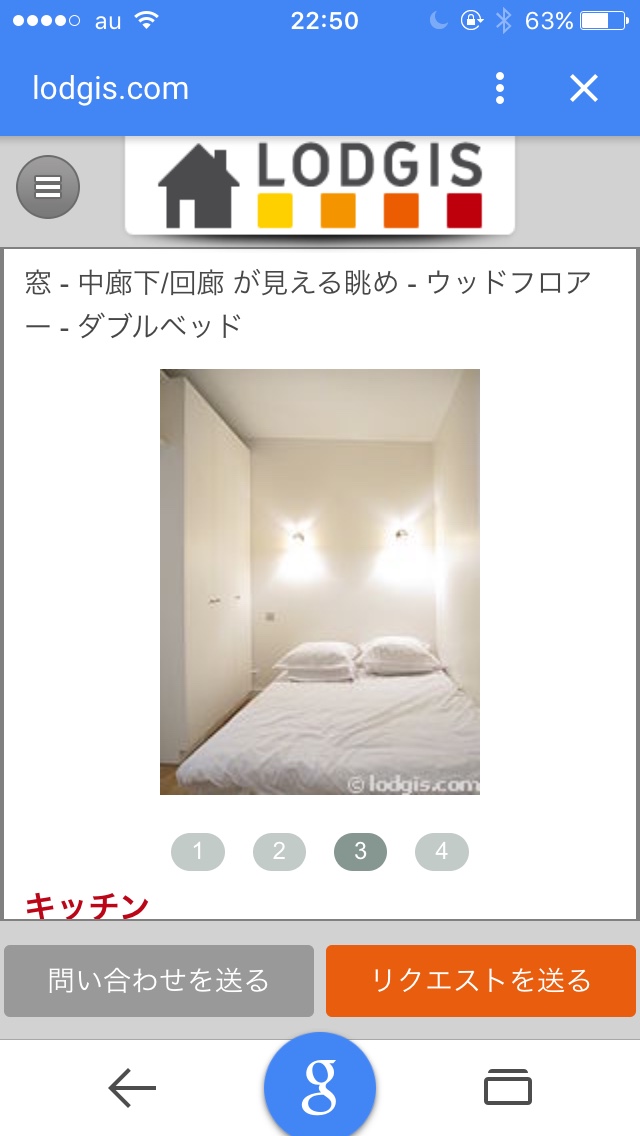Select photo page 3
This screenshot has height=1136, width=640.
360,851
